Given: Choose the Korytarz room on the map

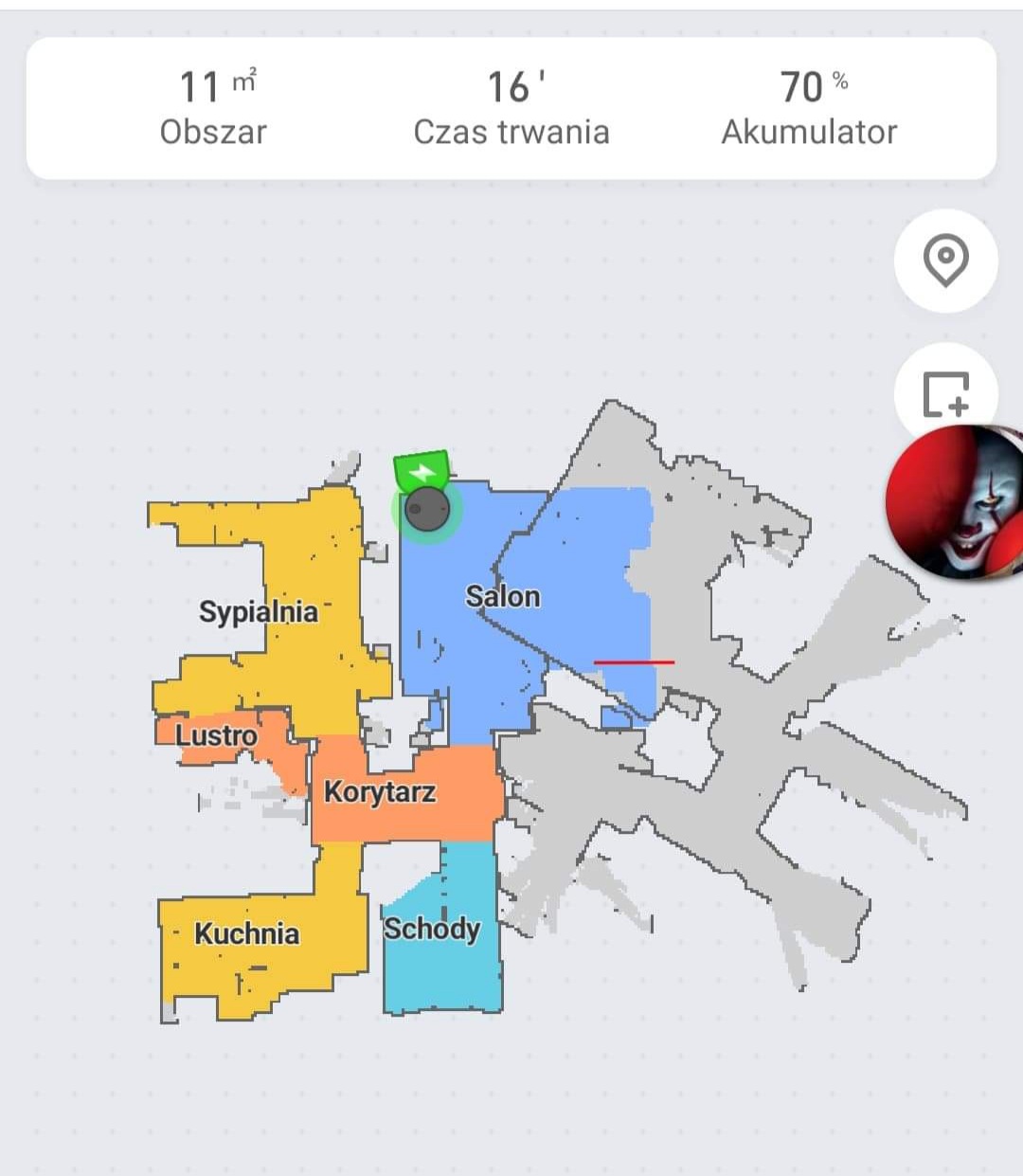Looking at the screenshot, I should point(380,791).
